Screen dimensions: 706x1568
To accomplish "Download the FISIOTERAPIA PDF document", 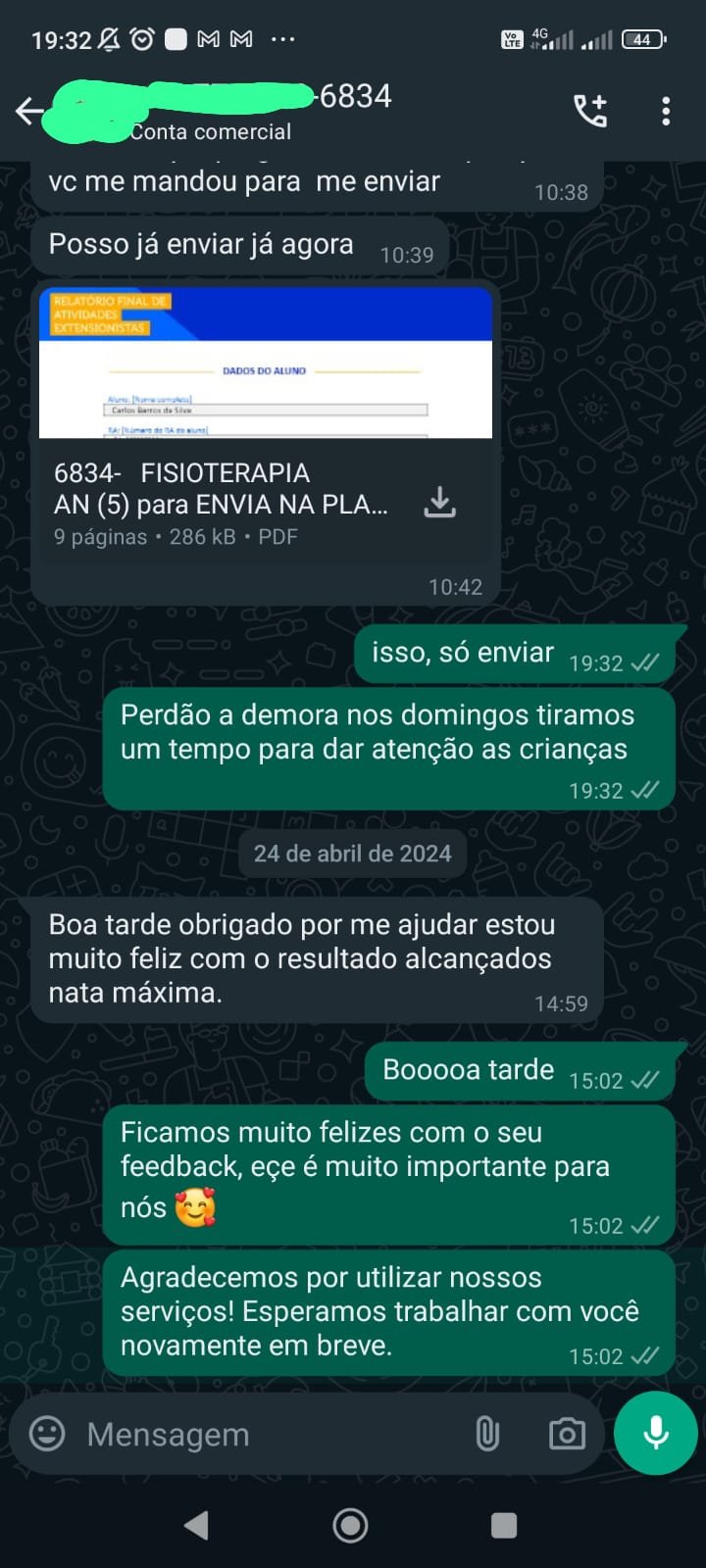I will (439, 502).
